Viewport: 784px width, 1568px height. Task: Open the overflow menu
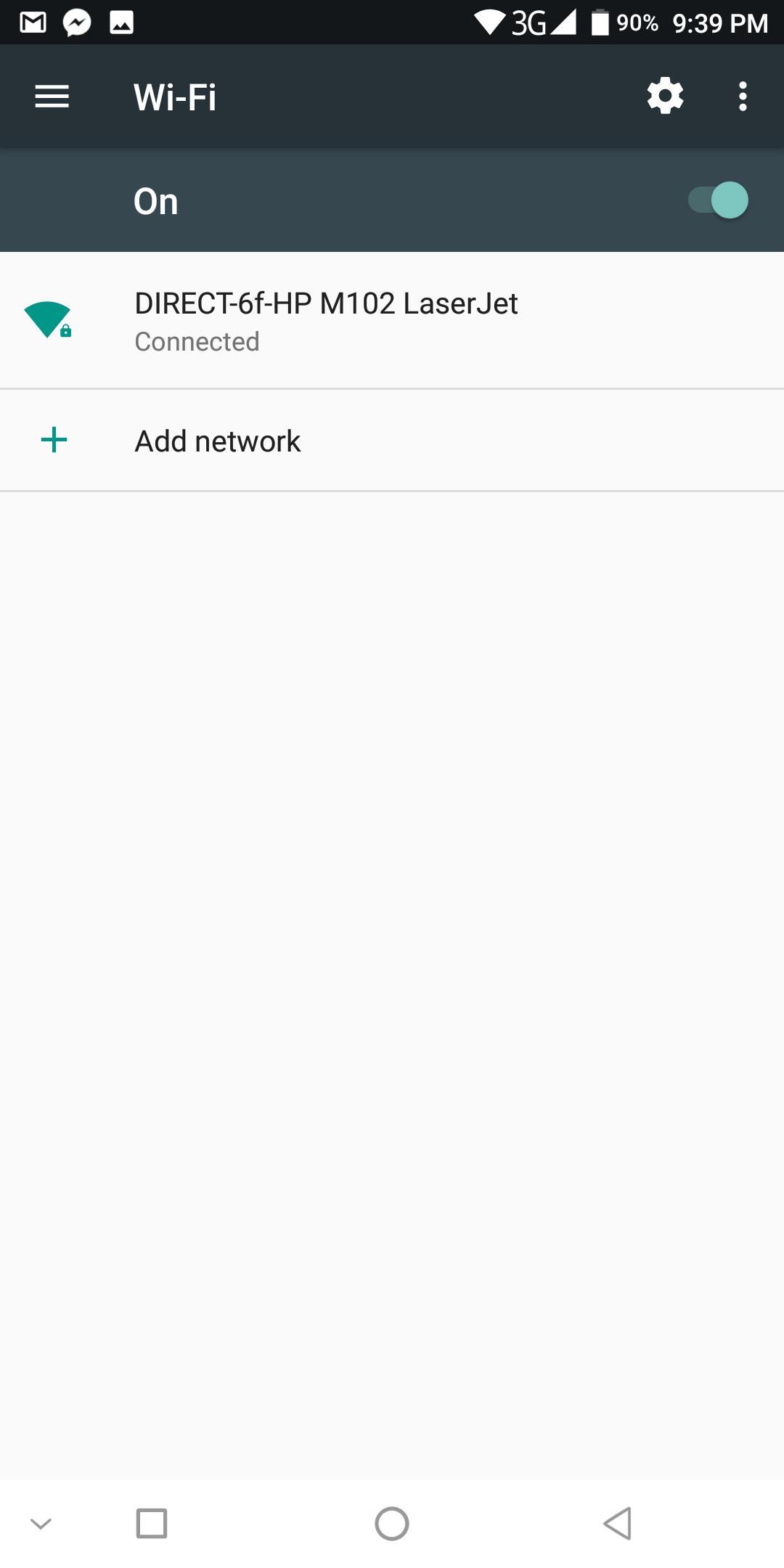tap(742, 97)
